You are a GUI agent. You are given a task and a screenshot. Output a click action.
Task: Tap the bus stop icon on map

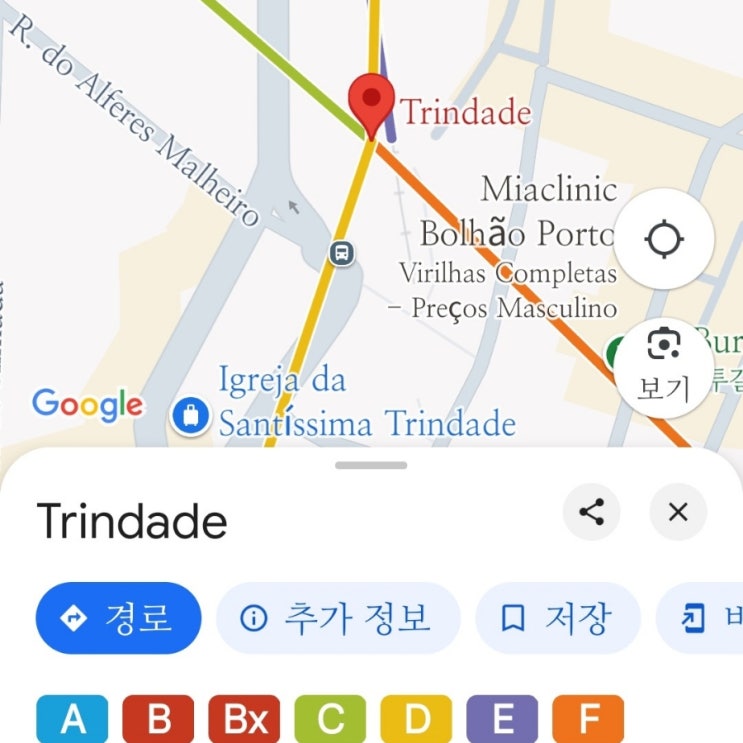pos(342,253)
